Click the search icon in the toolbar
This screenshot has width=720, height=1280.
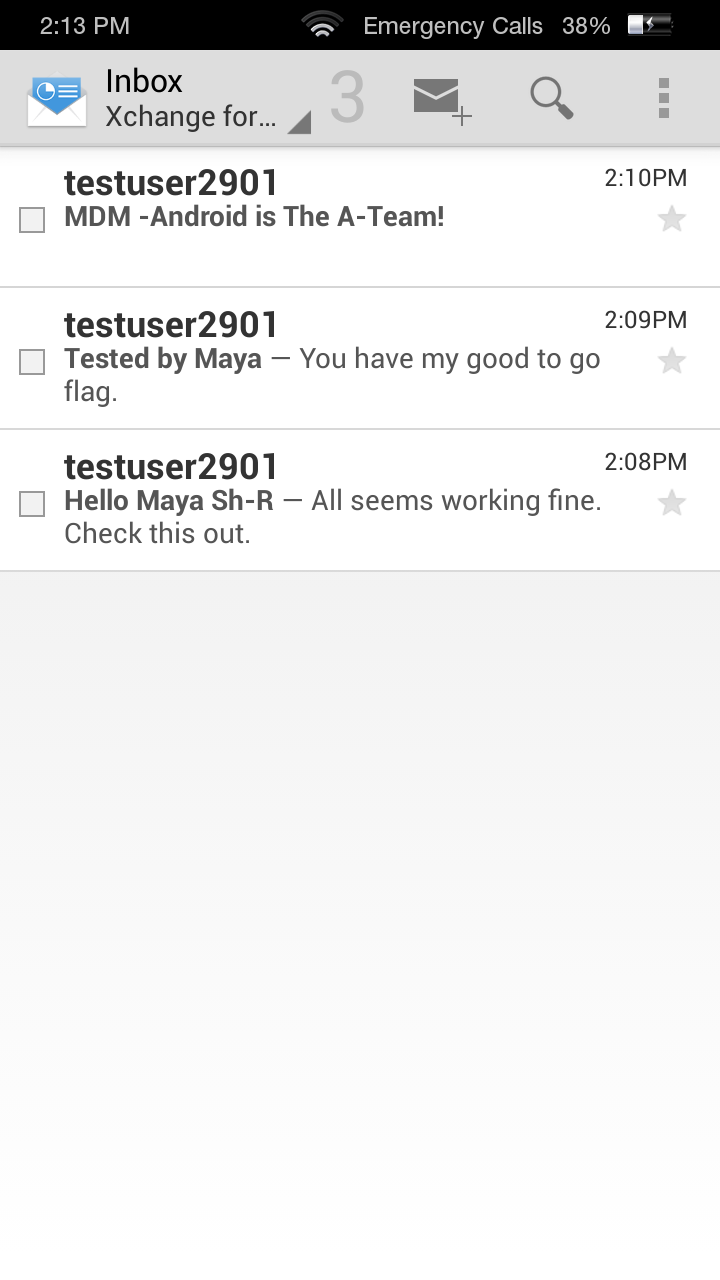551,97
